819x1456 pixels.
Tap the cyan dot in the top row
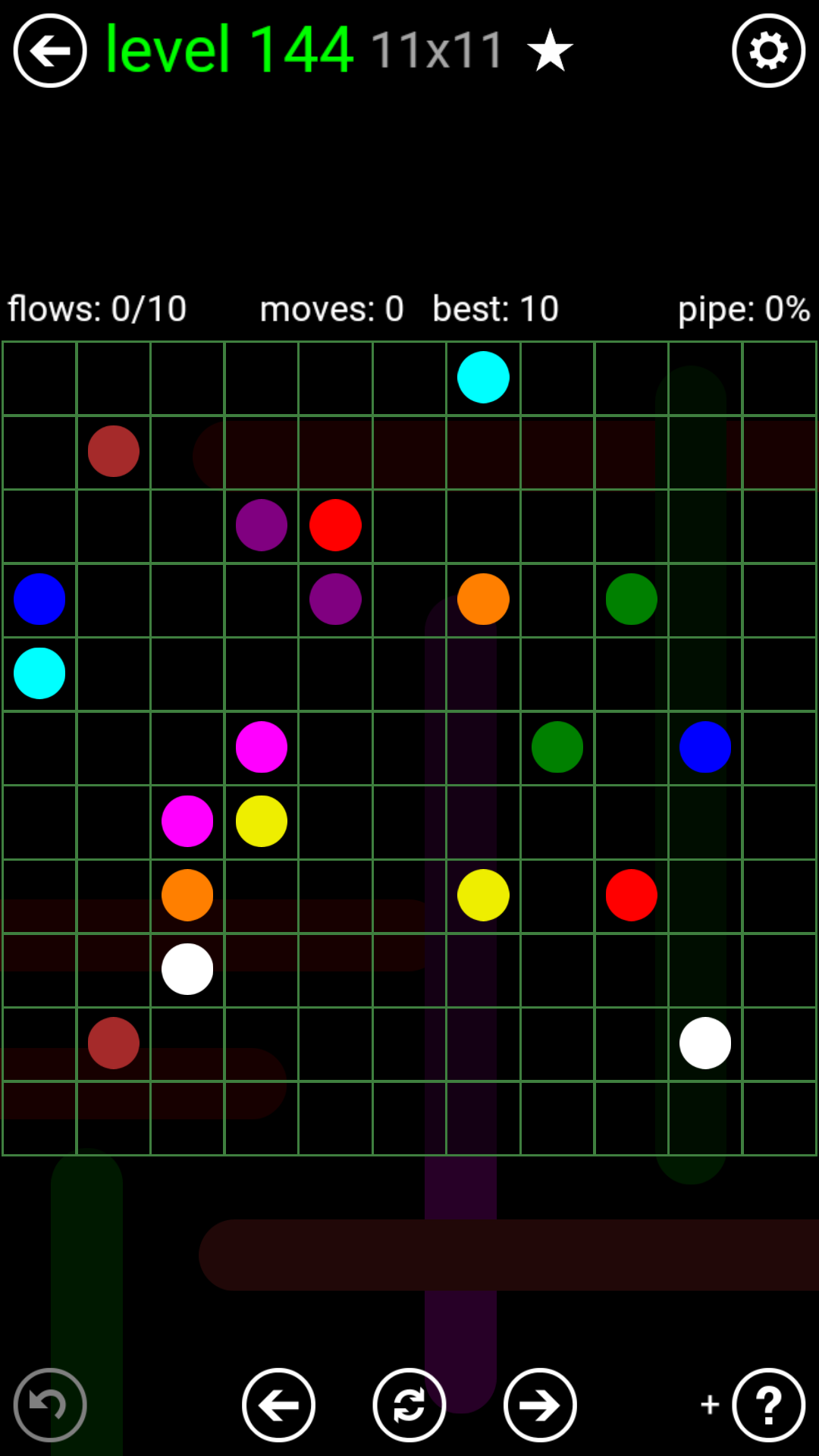[483, 377]
